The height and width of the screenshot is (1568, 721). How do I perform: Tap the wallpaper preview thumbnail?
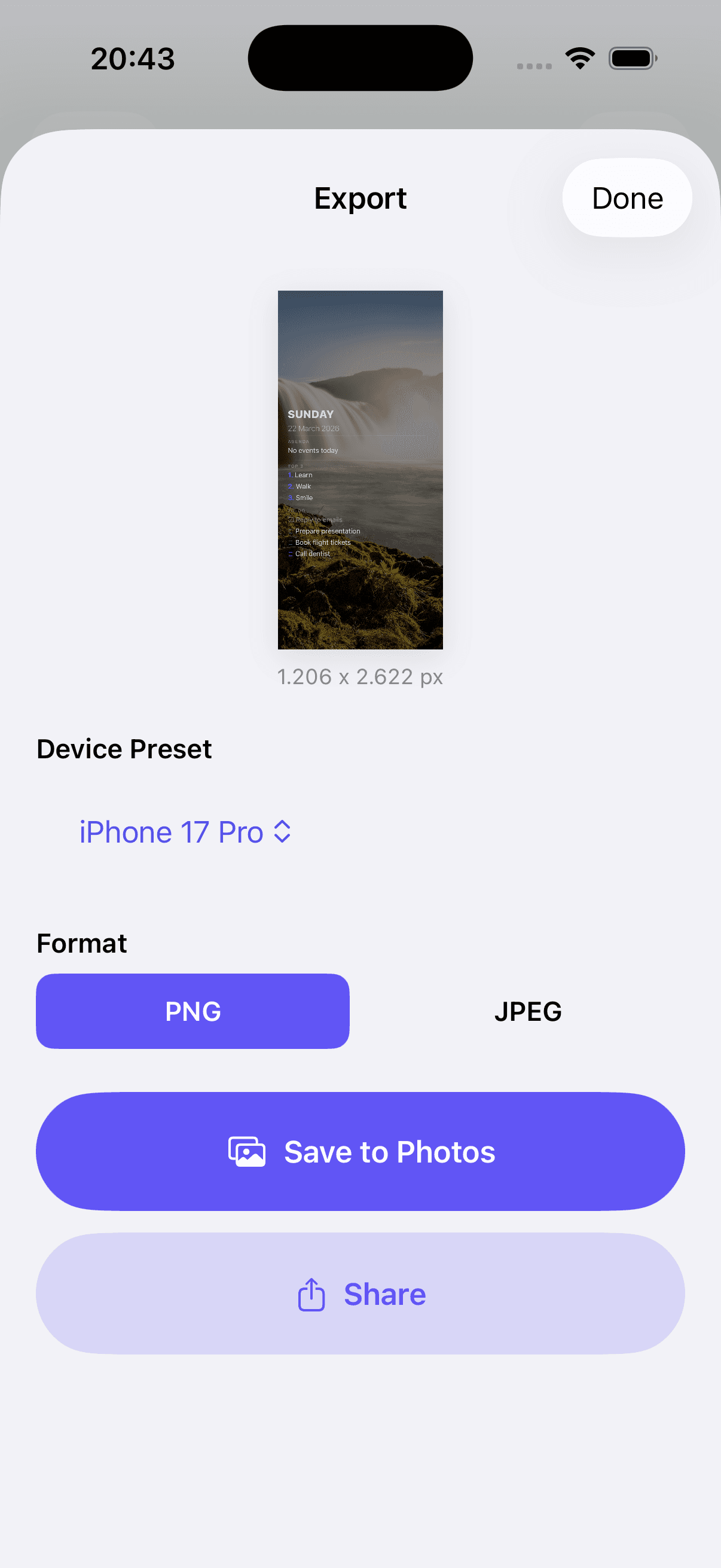coord(360,469)
